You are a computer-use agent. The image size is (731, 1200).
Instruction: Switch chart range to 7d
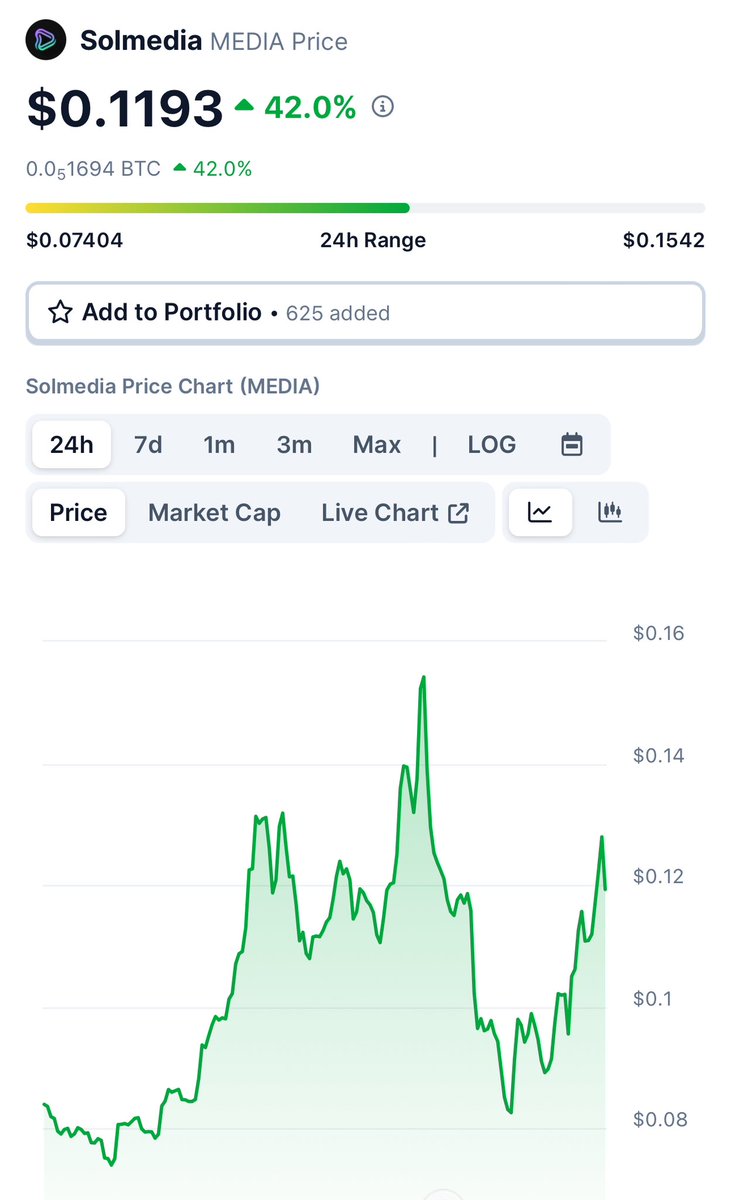(148, 445)
